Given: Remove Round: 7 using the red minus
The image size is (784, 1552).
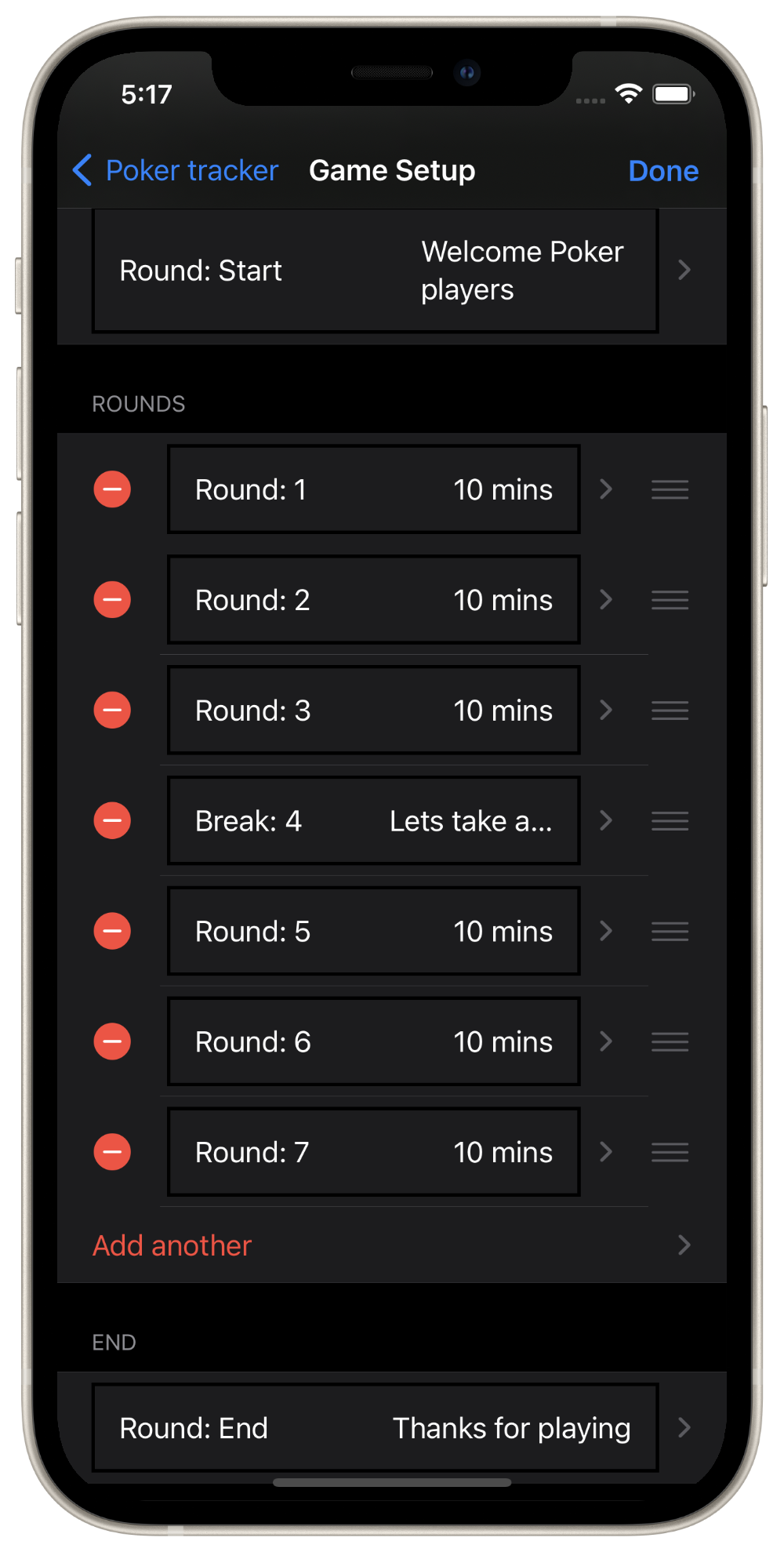Looking at the screenshot, I should tap(112, 1153).
